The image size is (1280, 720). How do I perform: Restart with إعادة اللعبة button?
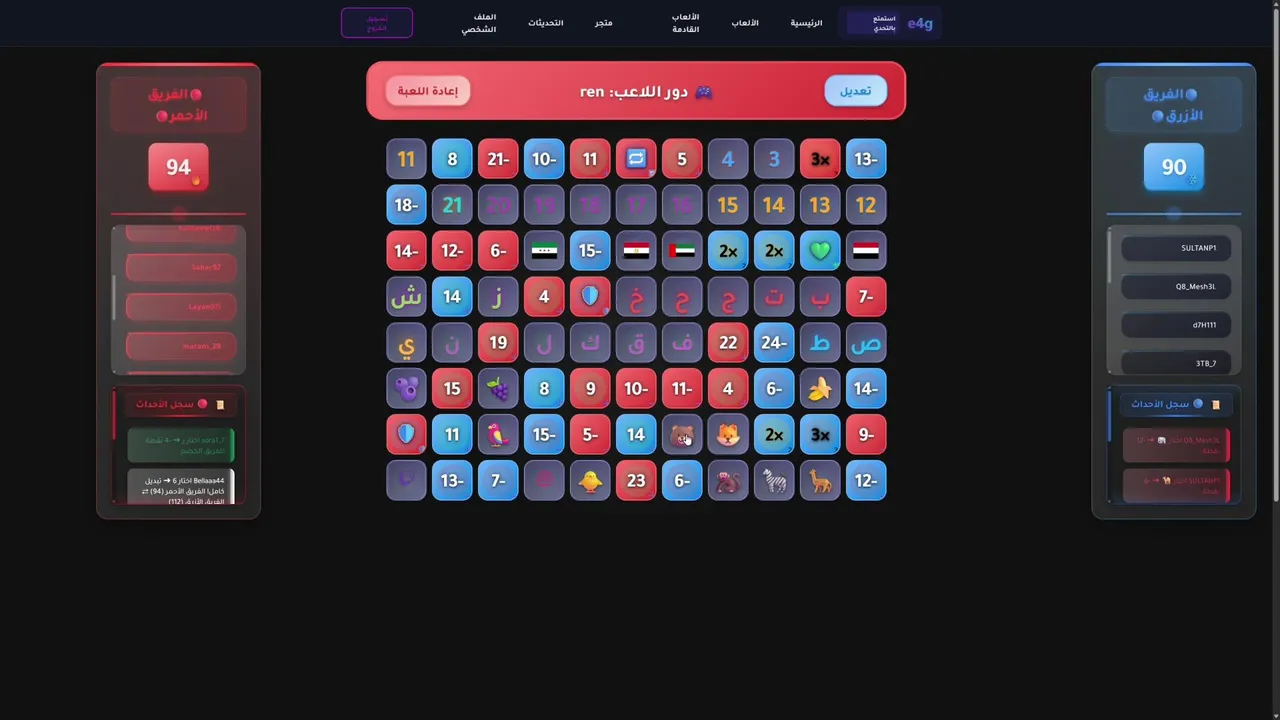428,91
